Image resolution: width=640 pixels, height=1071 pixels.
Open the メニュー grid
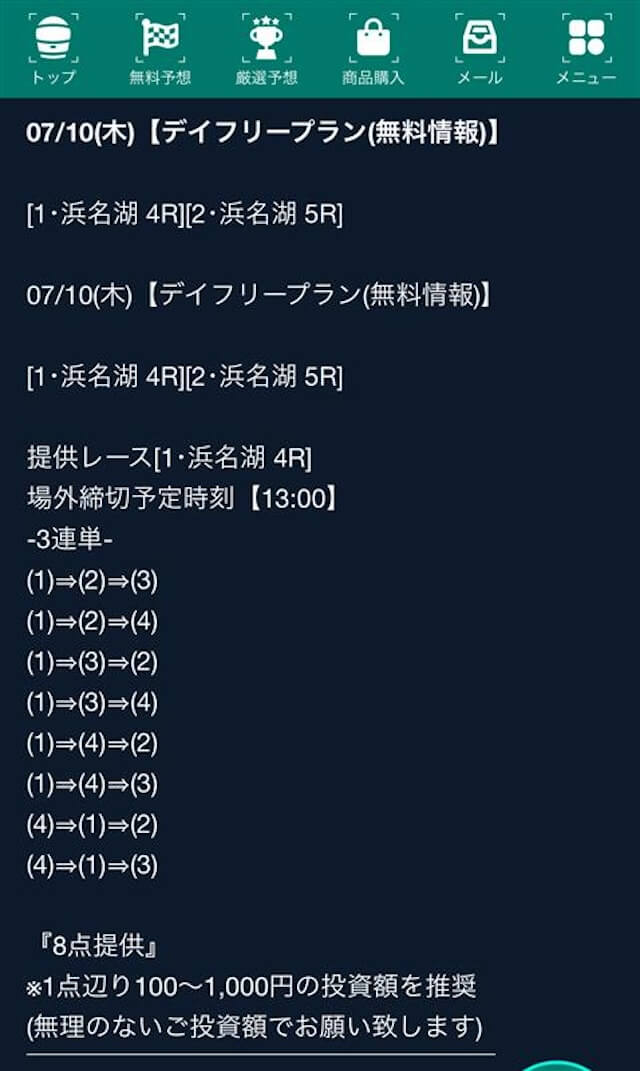pyautogui.click(x=586, y=50)
